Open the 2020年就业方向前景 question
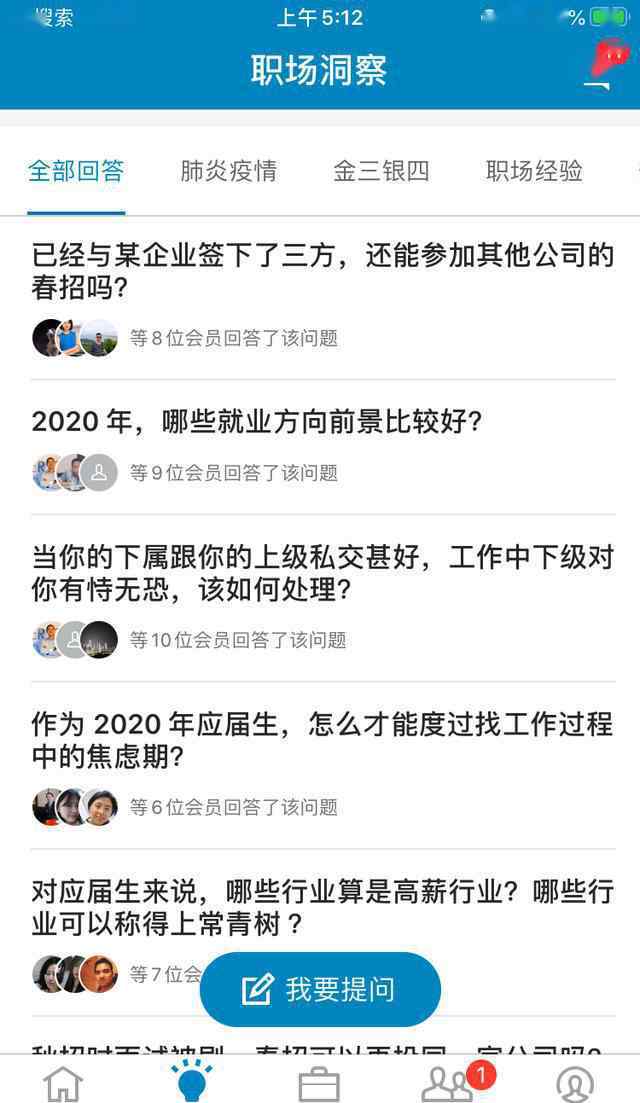This screenshot has width=640, height=1103. pos(257,422)
